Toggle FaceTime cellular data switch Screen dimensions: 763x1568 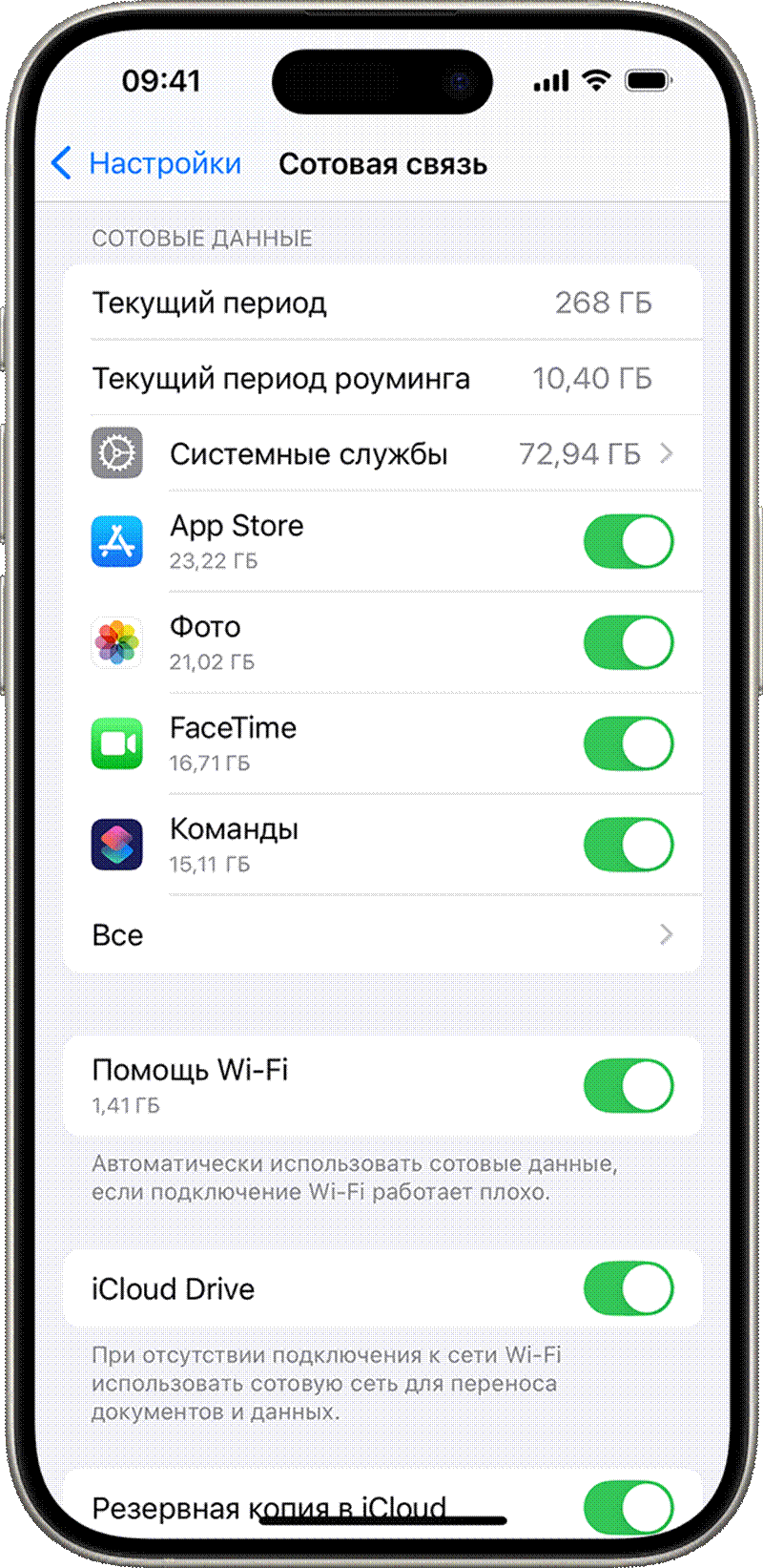pos(628,744)
